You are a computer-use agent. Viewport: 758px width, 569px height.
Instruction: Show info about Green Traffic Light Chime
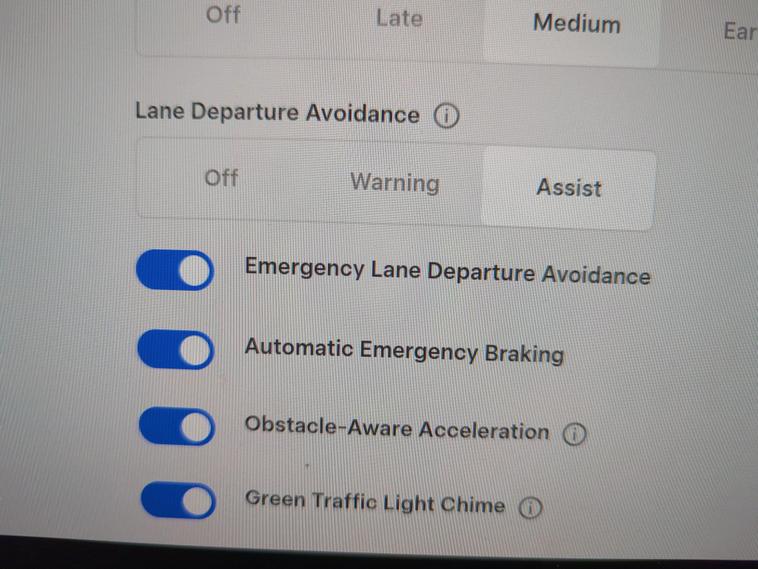pyautogui.click(x=530, y=508)
